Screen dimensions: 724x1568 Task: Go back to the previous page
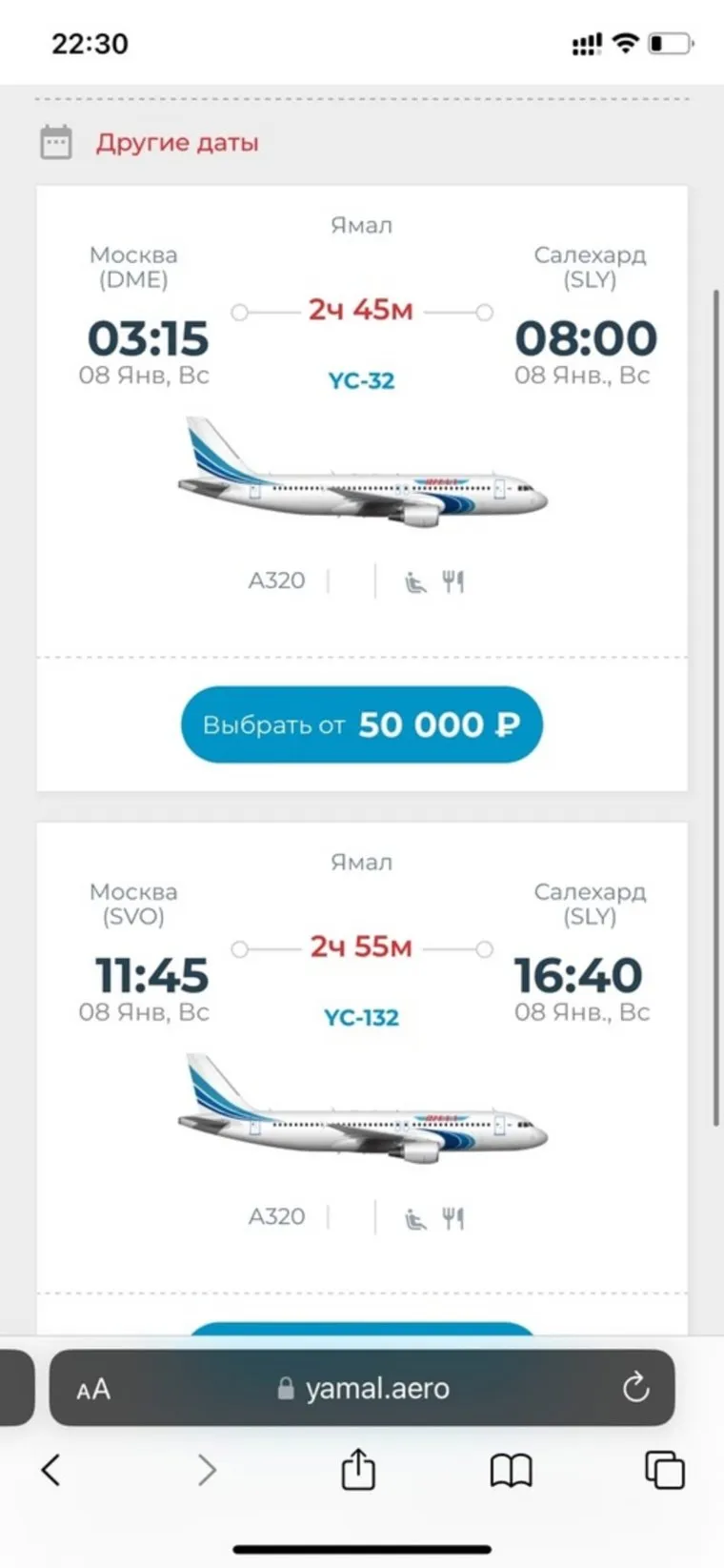(x=51, y=1470)
